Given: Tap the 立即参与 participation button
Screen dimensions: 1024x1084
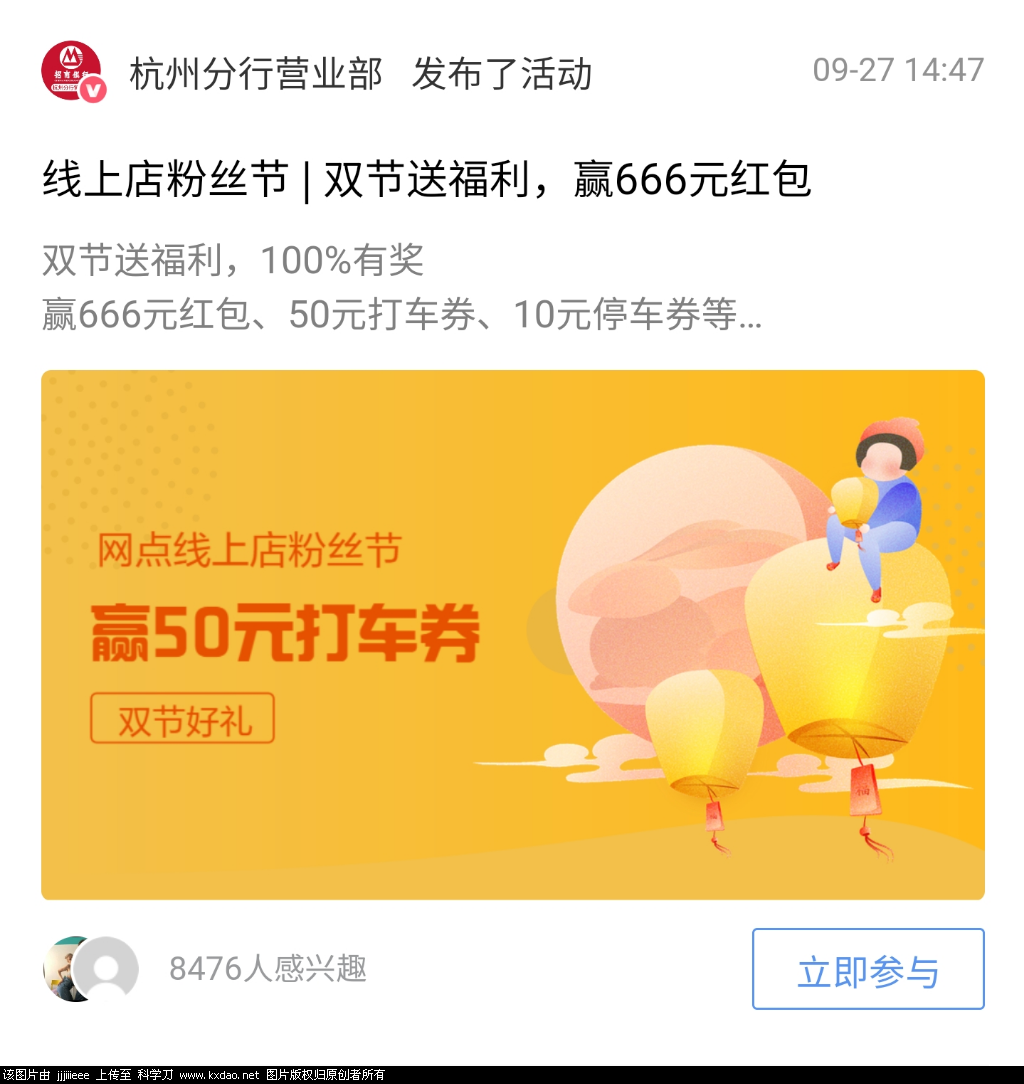Looking at the screenshot, I should point(868,969).
